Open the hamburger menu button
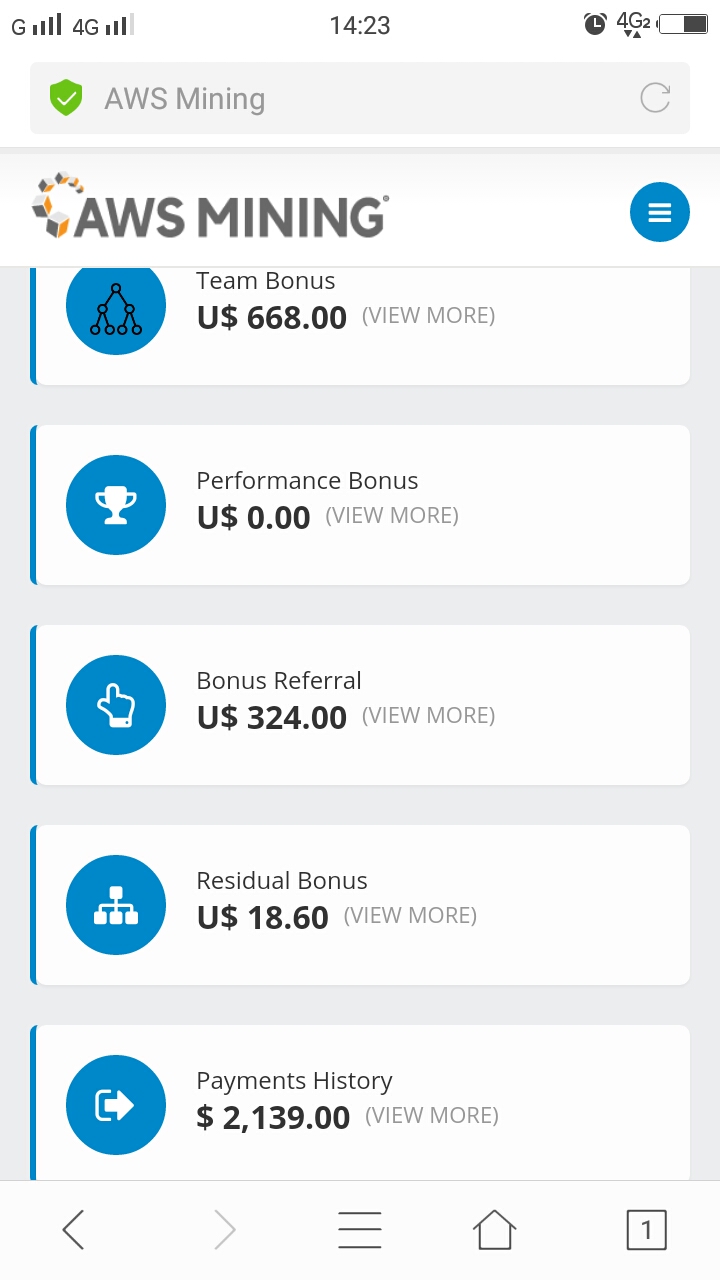Viewport: 720px width, 1280px height. coord(659,212)
